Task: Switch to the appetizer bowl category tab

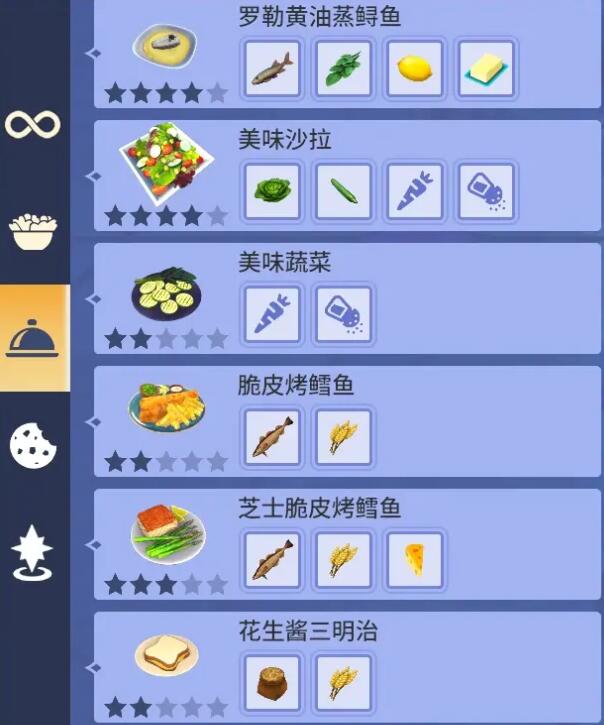Action: (x=33, y=231)
